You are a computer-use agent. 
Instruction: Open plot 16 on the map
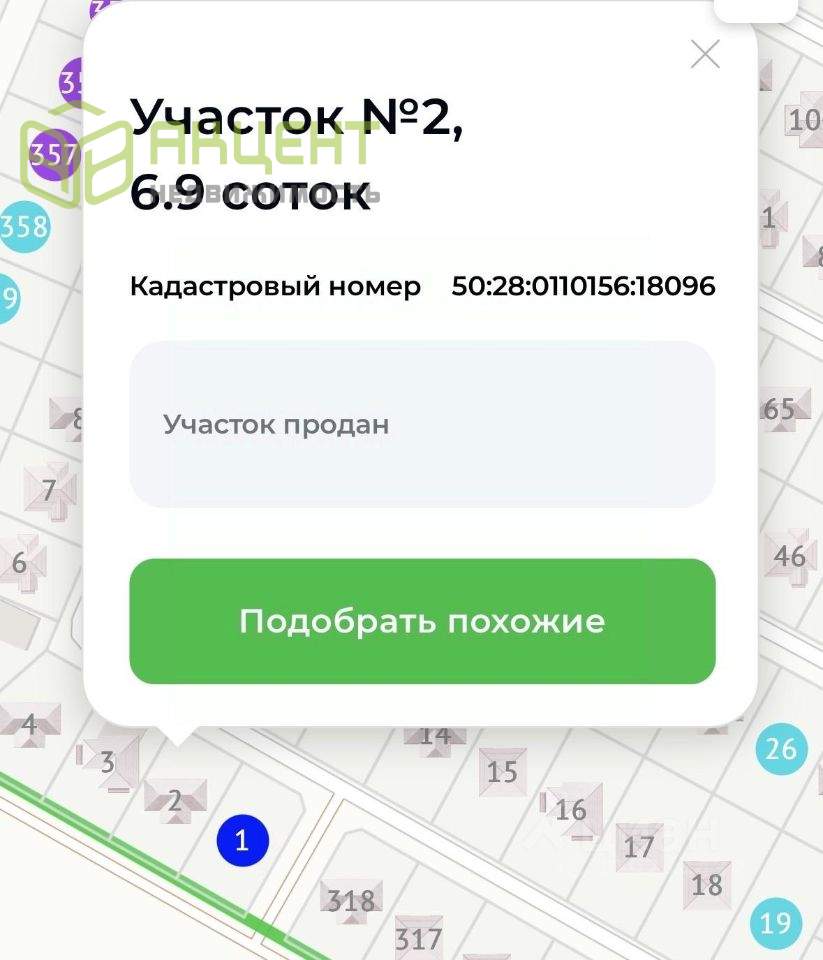coord(571,809)
